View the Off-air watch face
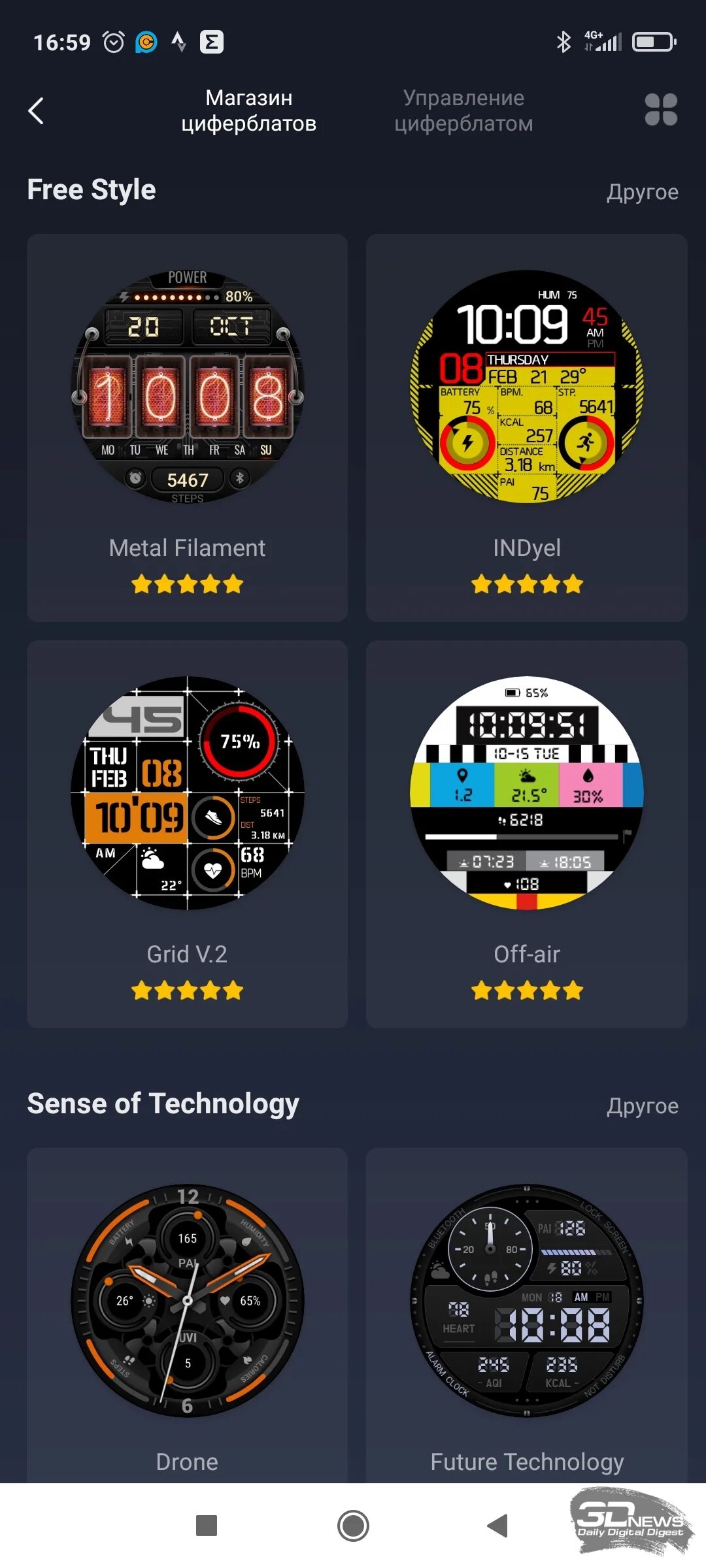The width and height of the screenshot is (706, 1568). [526, 834]
